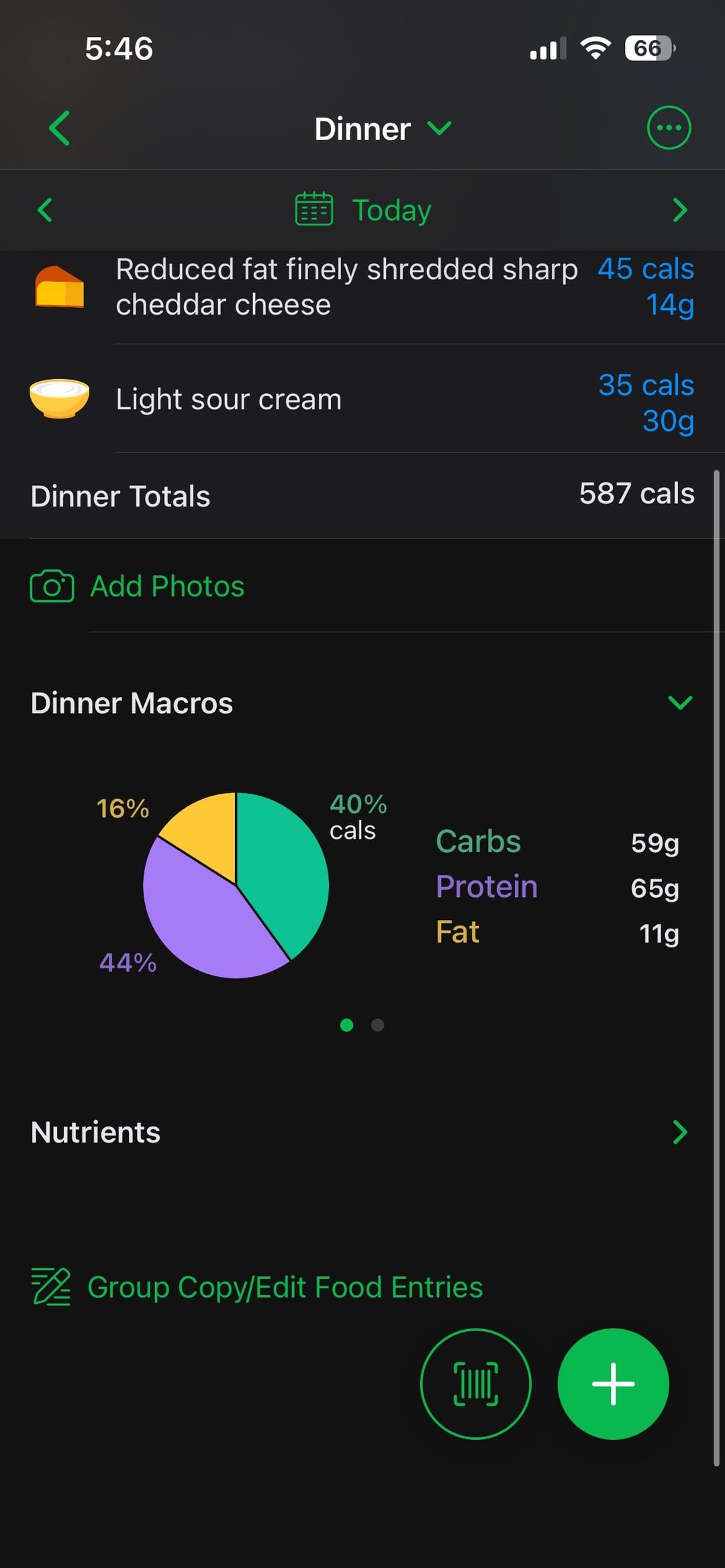Go to the previous day
The height and width of the screenshot is (1568, 725).
45,210
